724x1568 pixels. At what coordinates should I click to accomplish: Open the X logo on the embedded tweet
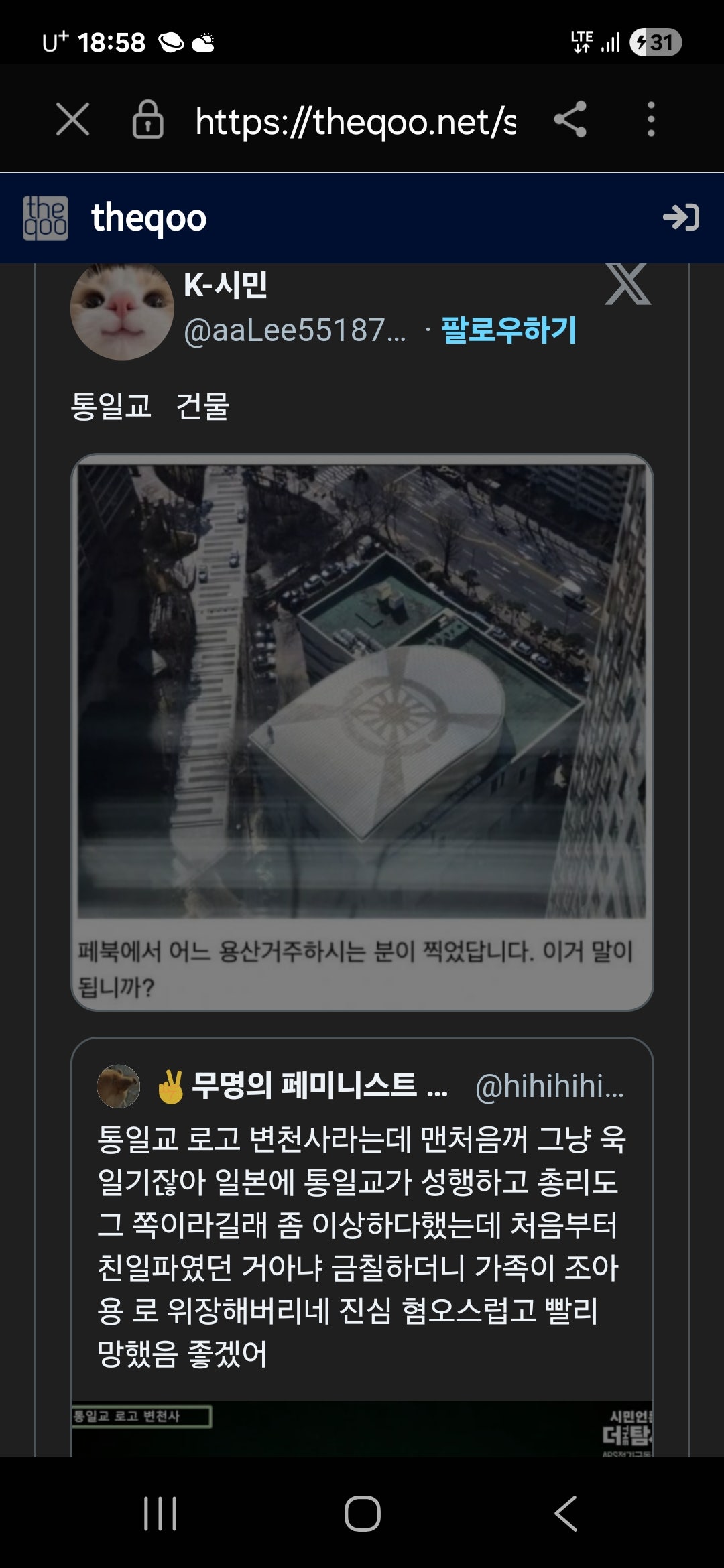tap(627, 285)
